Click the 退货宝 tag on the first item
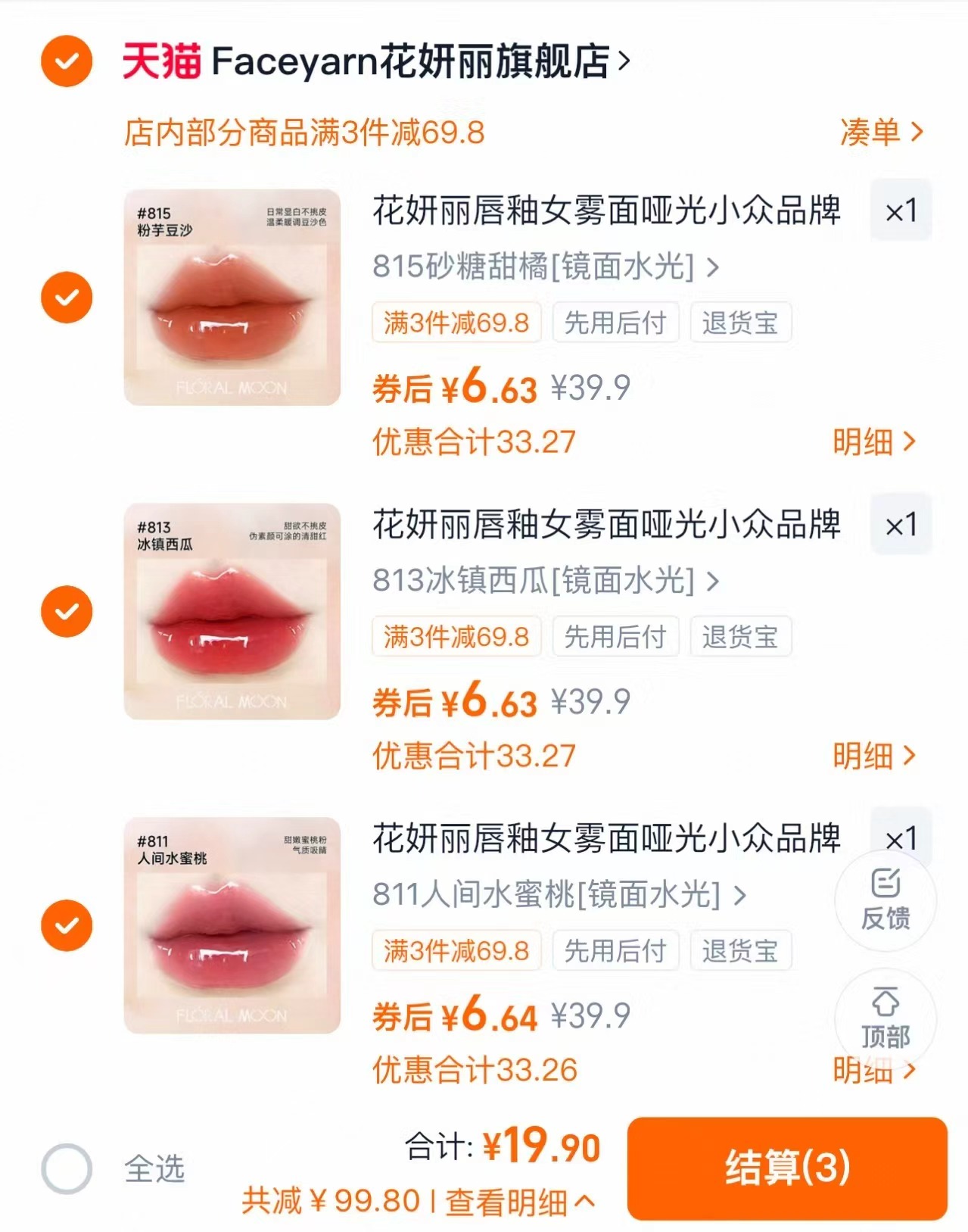Screen dimensions: 968x1232 740,323
